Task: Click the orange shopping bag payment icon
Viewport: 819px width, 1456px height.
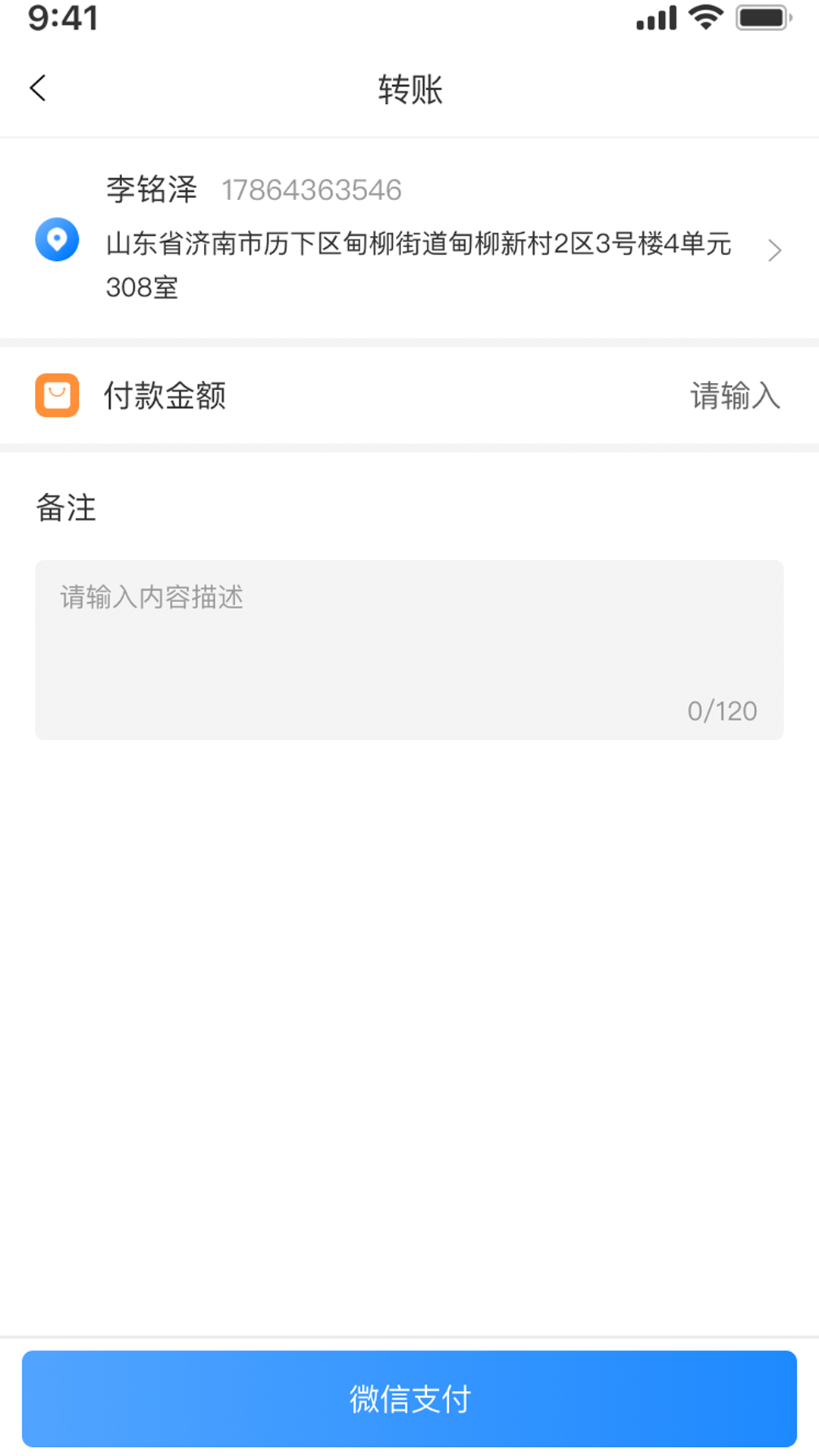Action: point(57,395)
